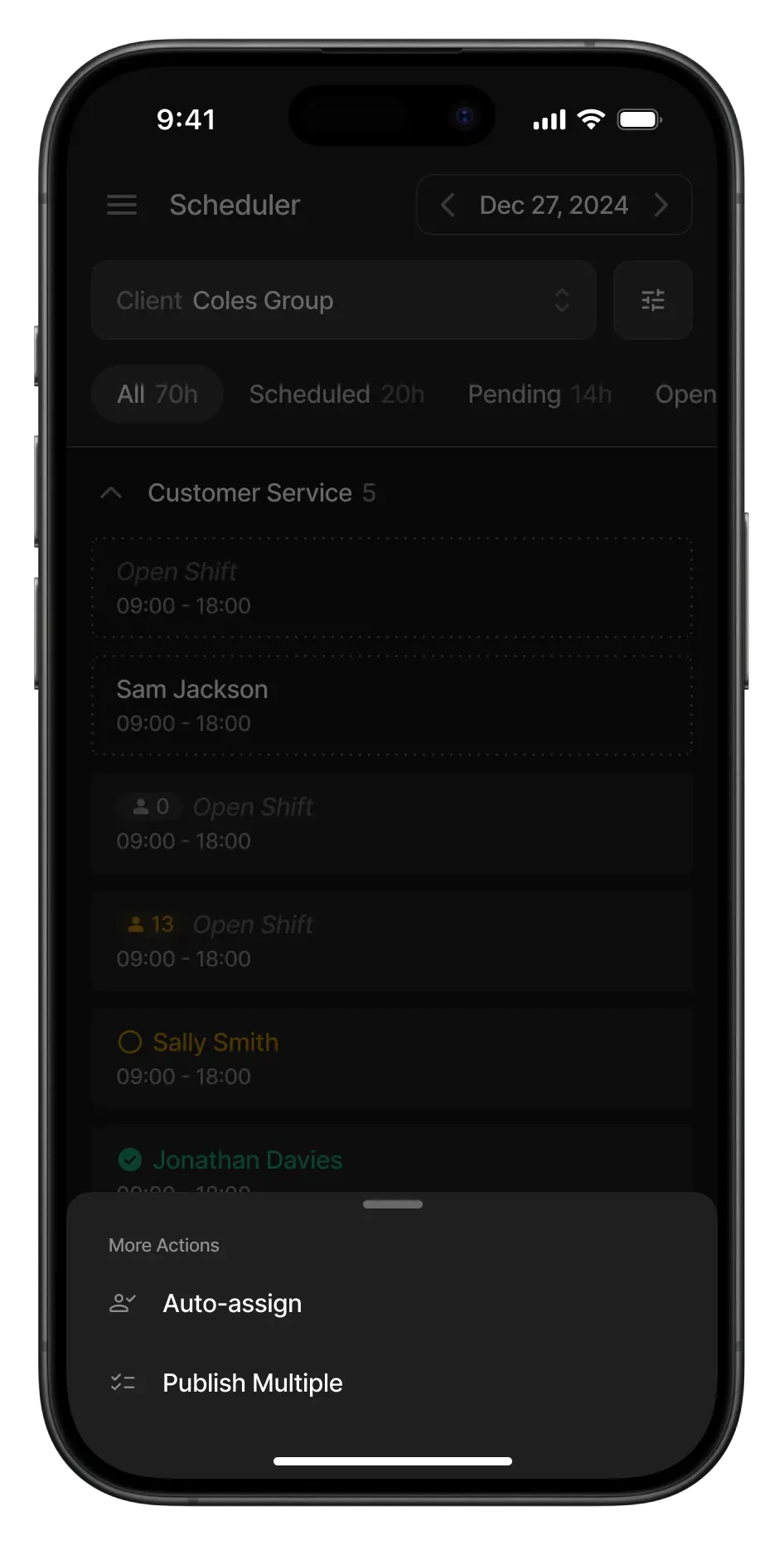This screenshot has height=1545, width=784.
Task: Open Sally Smith's shift card
Action: tap(391, 1058)
